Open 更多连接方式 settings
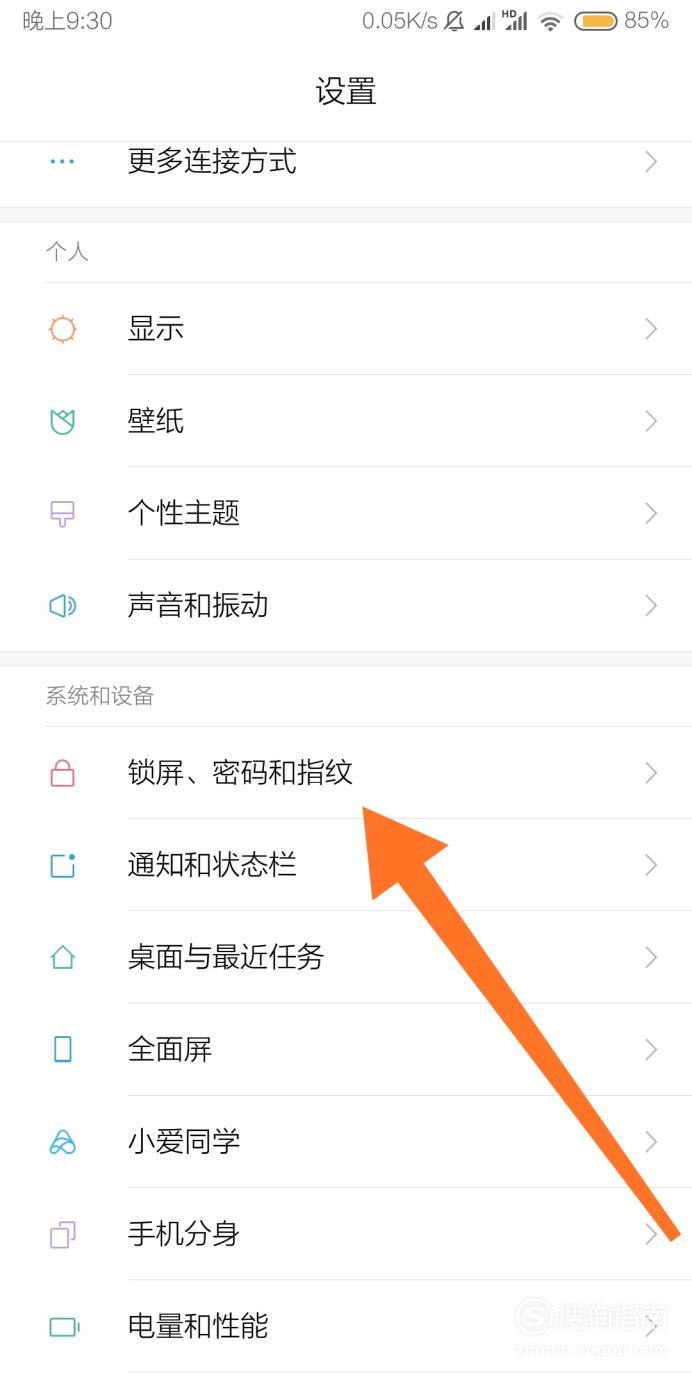This screenshot has width=692, height=1384. (346, 162)
